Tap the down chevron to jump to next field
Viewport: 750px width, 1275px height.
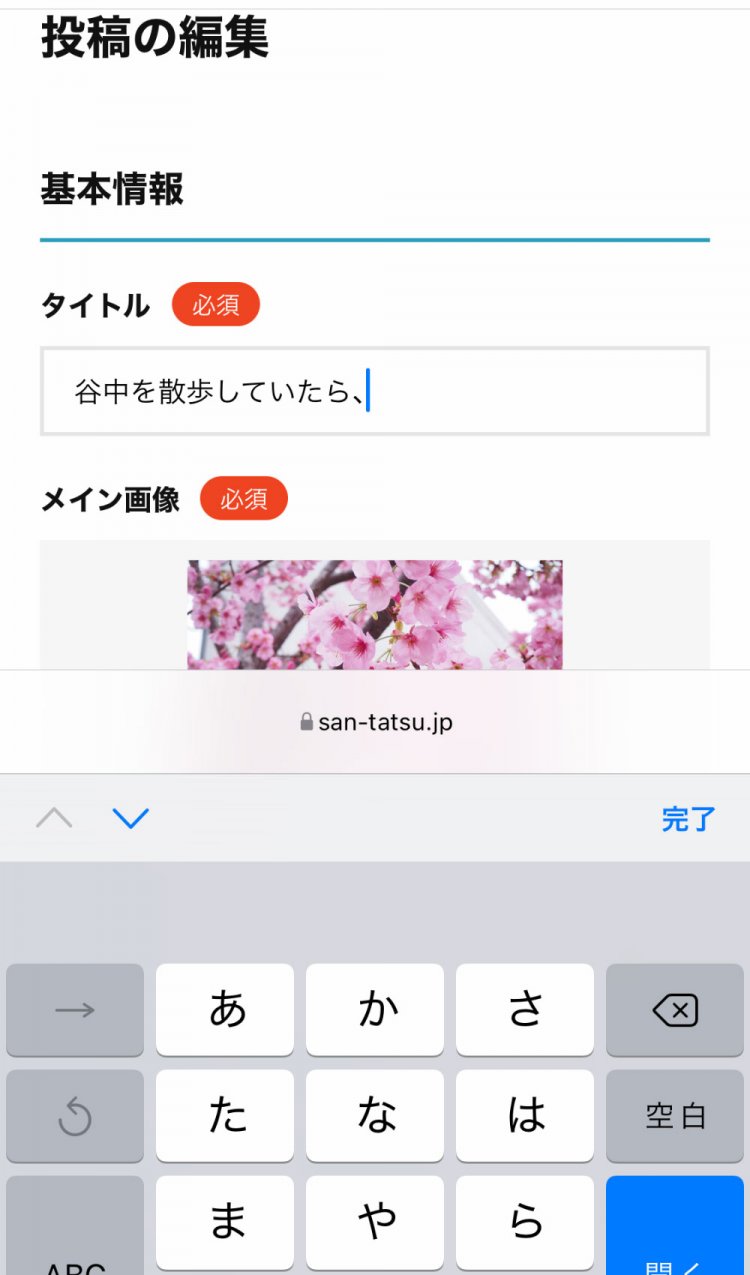(x=130, y=818)
